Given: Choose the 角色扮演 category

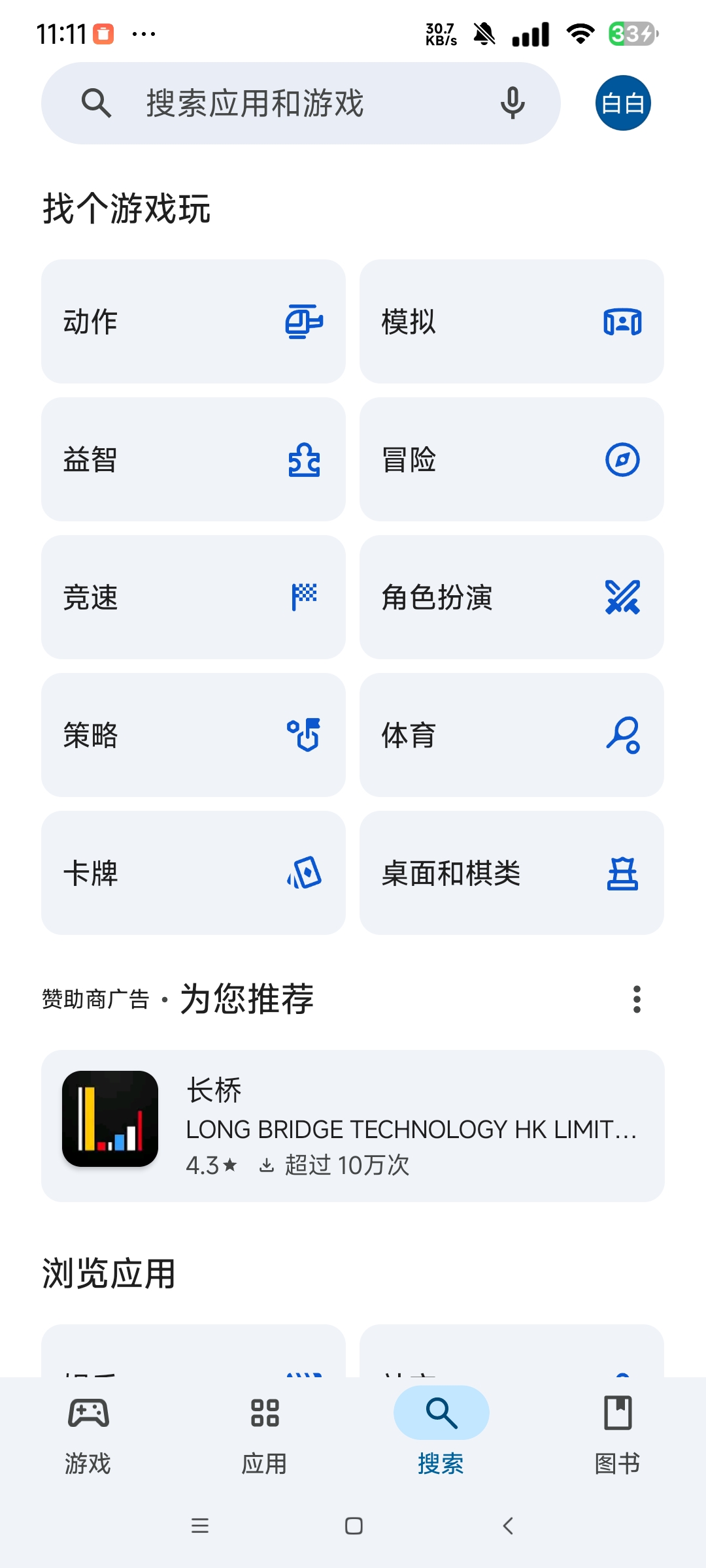Looking at the screenshot, I should (511, 597).
